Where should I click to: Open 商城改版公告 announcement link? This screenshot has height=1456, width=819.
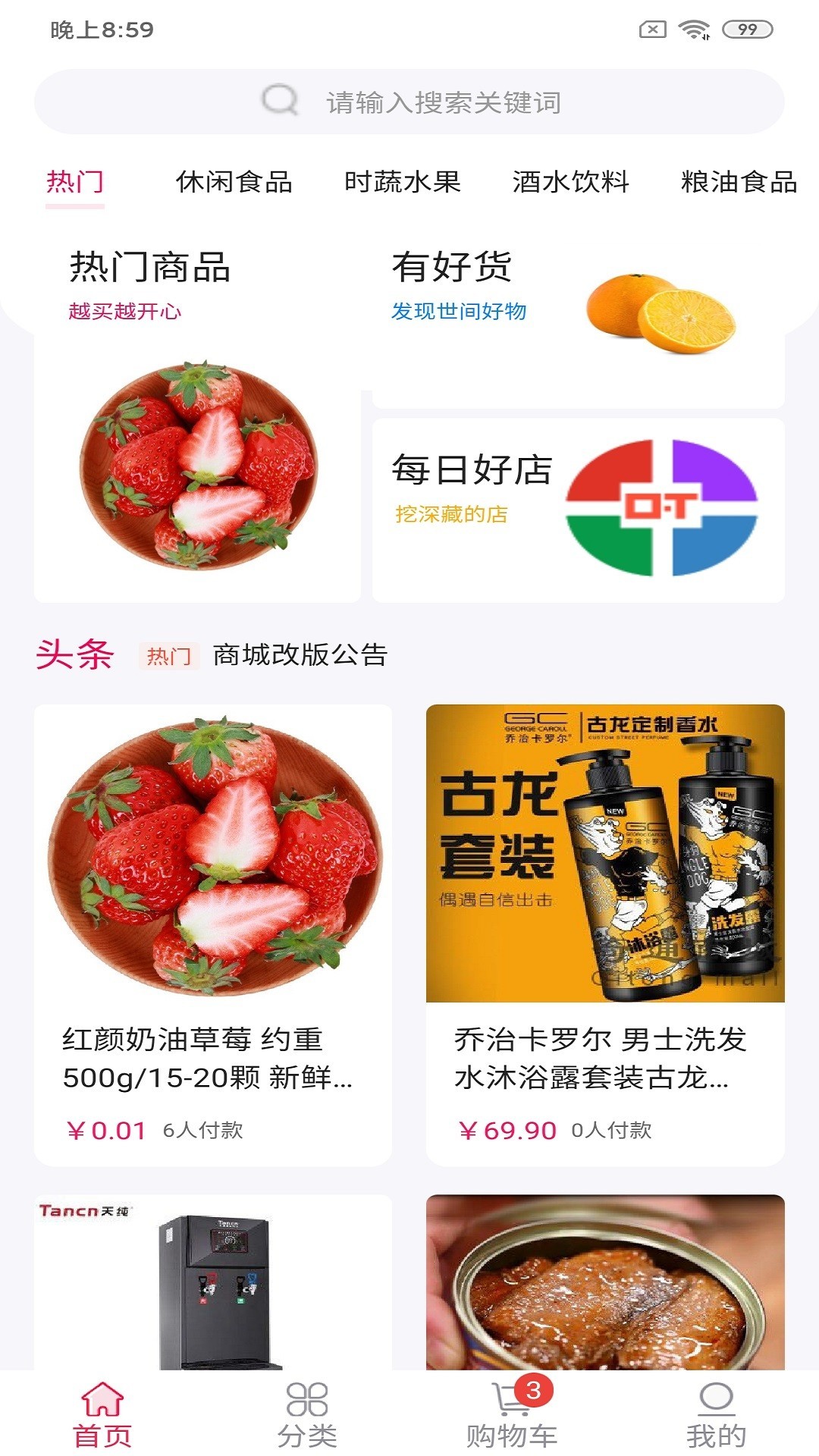pyautogui.click(x=301, y=655)
